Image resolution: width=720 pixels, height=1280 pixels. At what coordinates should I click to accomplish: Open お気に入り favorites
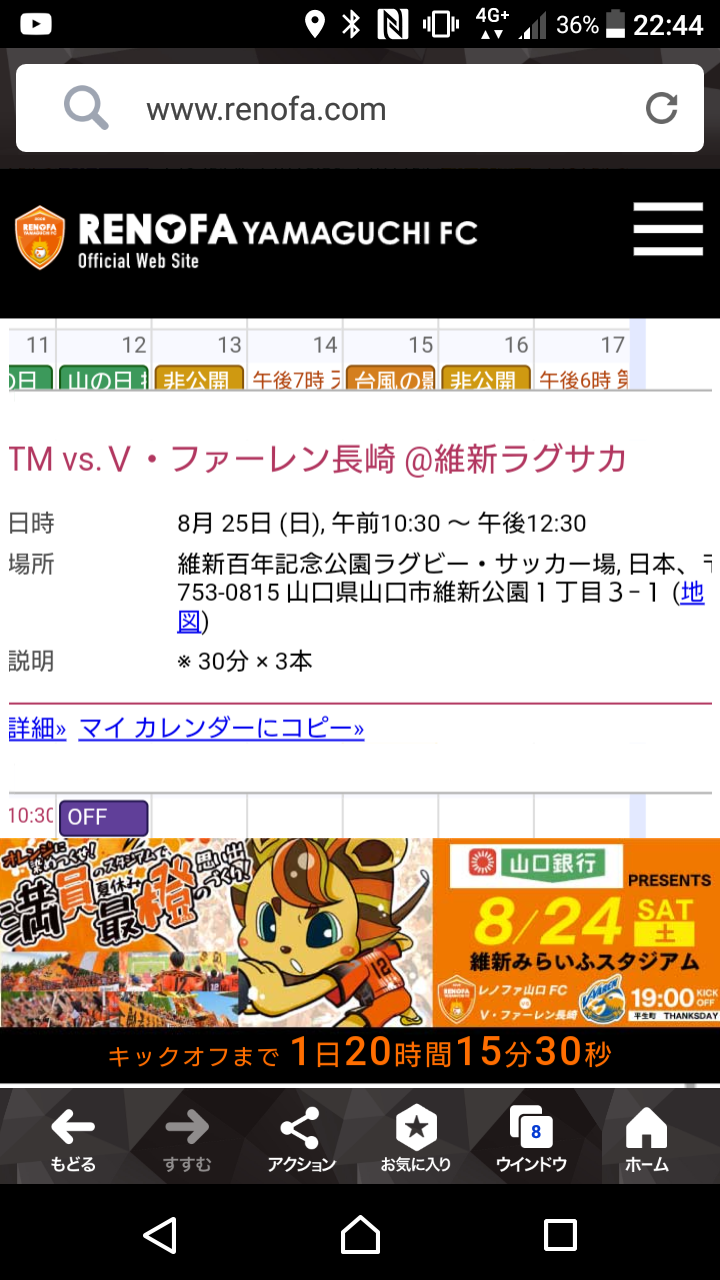point(416,1140)
